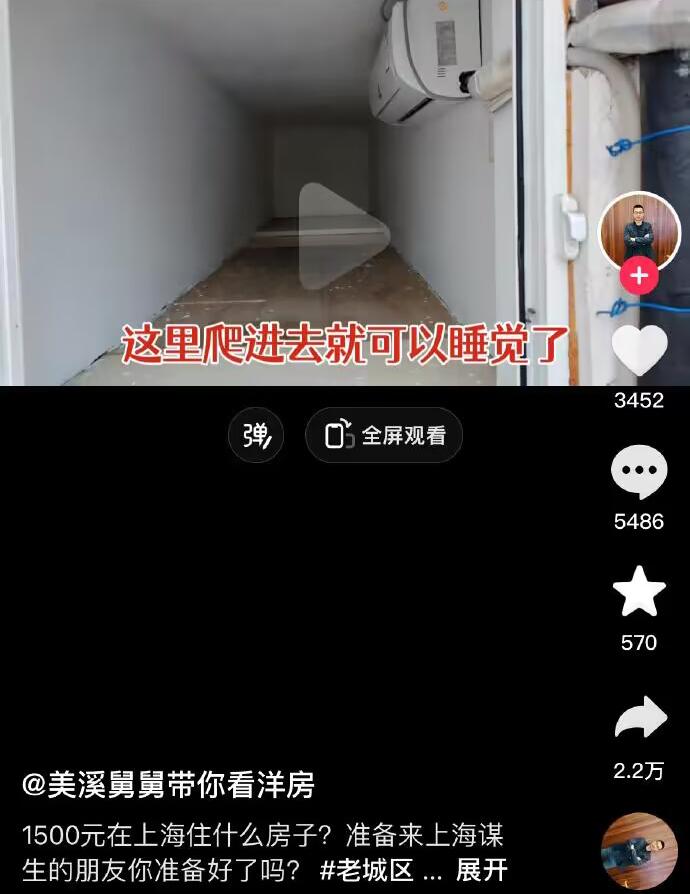Share this video via arrow icon
This screenshot has height=894, width=690.
[639, 718]
